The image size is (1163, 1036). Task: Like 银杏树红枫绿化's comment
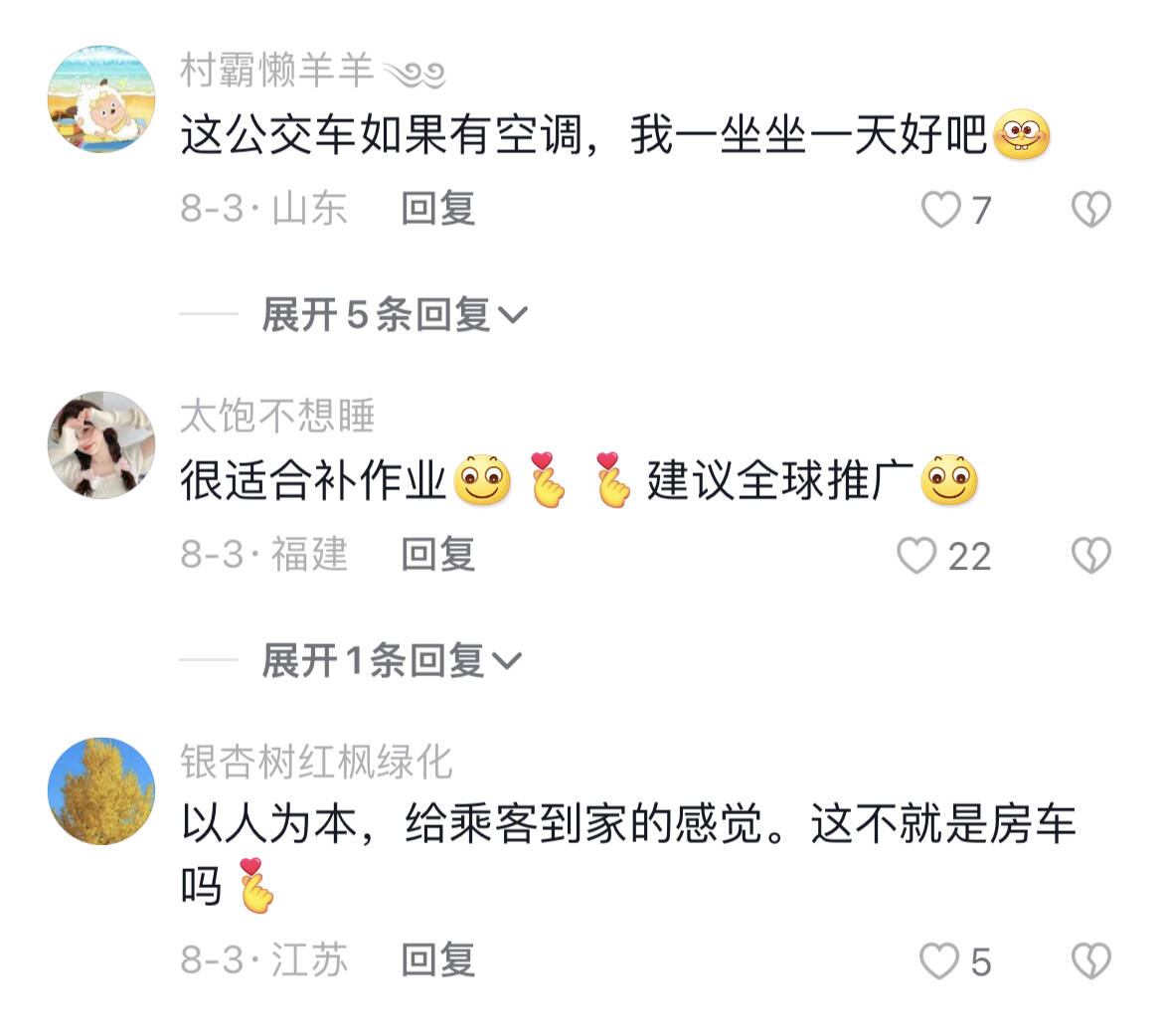[x=938, y=961]
